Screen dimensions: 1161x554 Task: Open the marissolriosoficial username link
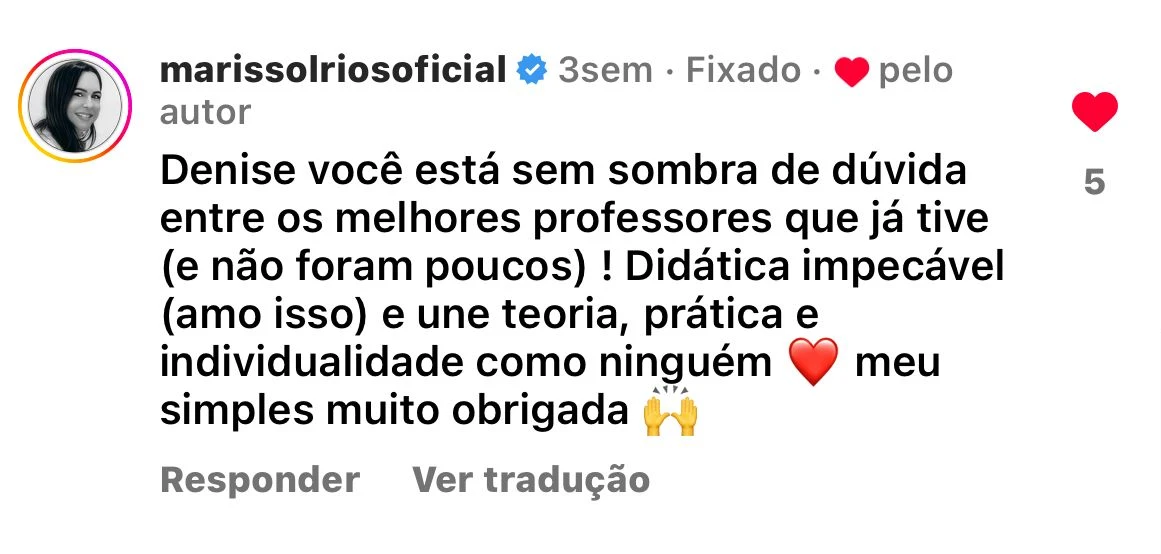(x=333, y=70)
